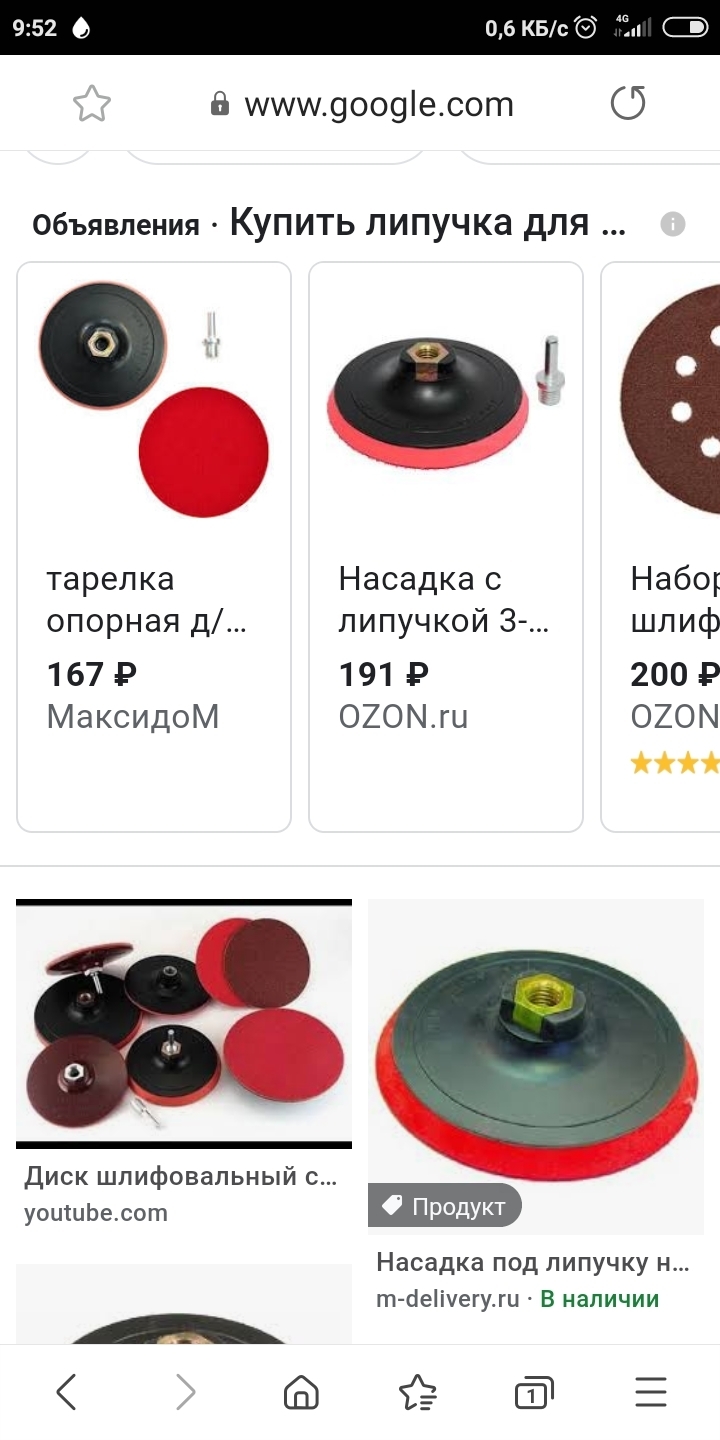Viewport: 720px width, 1440px height.
Task: Open the МаксидоМ product card for 167 ₽
Action: tap(154, 547)
